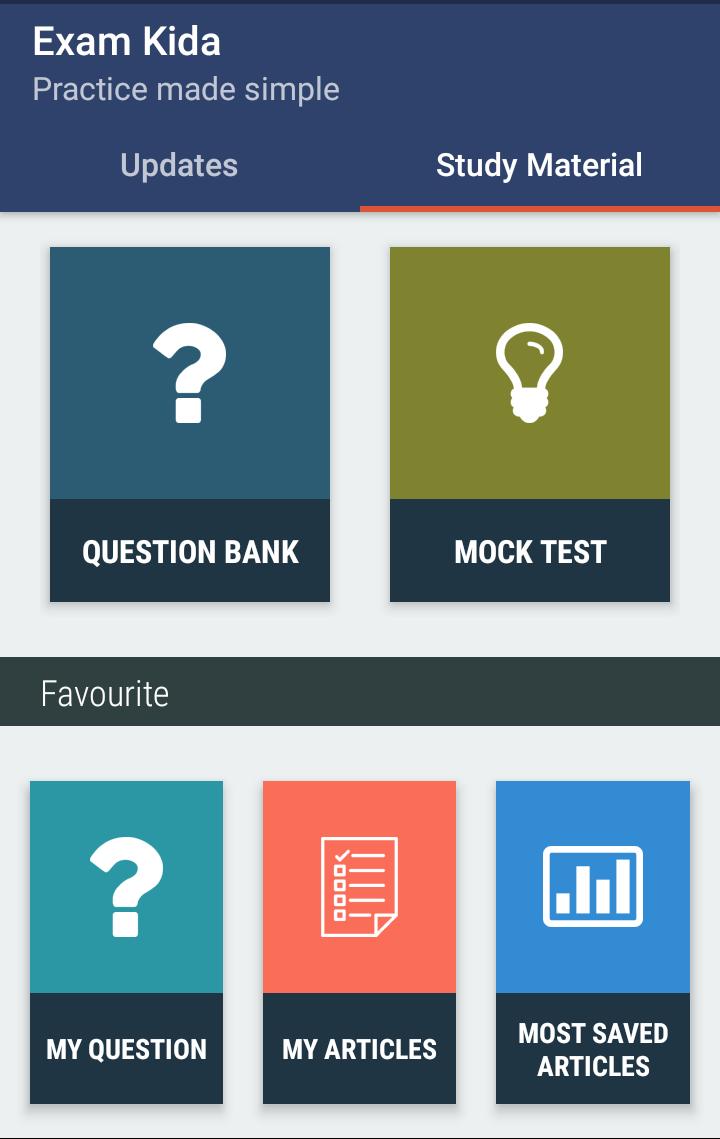Open My Question favourites
Viewport: 720px width, 1139px height.
[126, 941]
